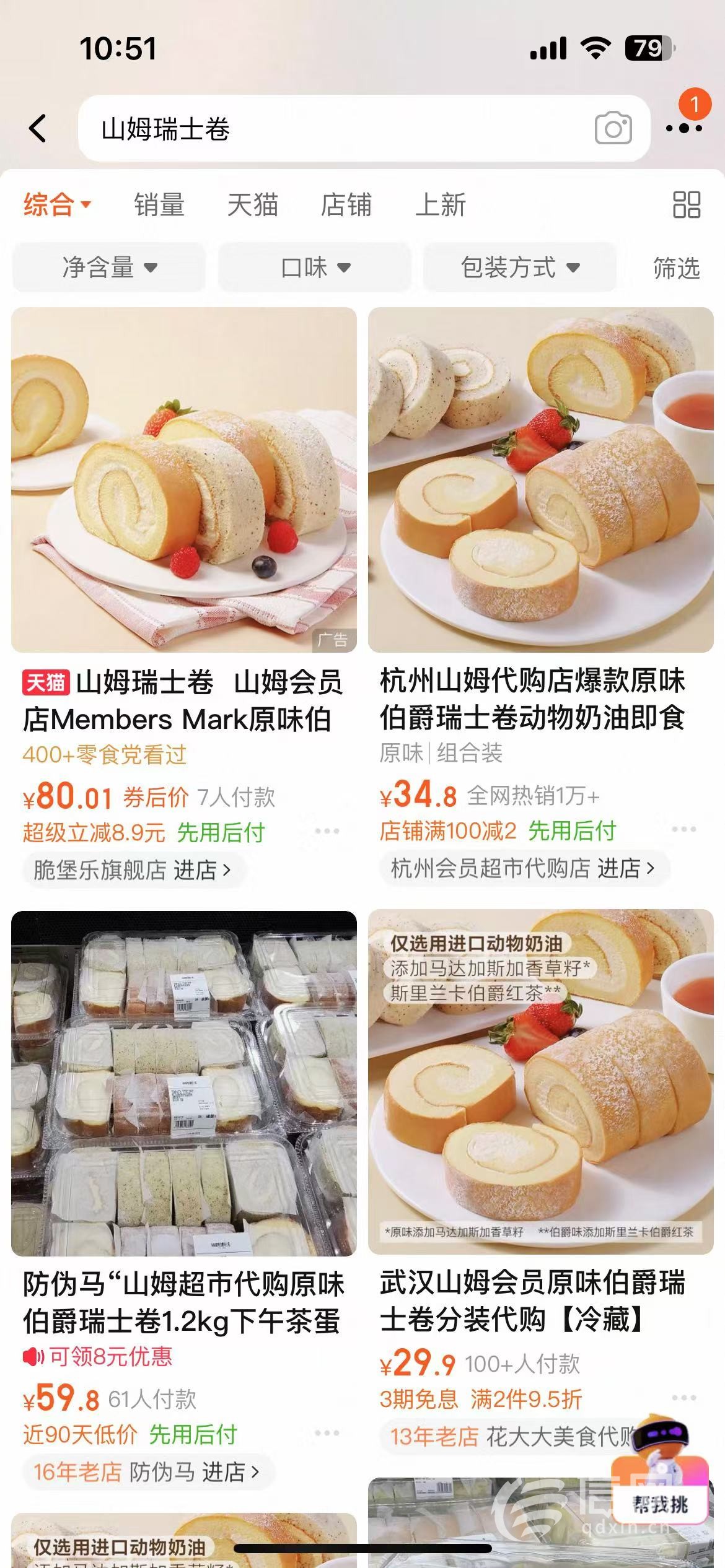The height and width of the screenshot is (1568, 725).
Task: Toggle the grid layout view icon
Action: (687, 205)
